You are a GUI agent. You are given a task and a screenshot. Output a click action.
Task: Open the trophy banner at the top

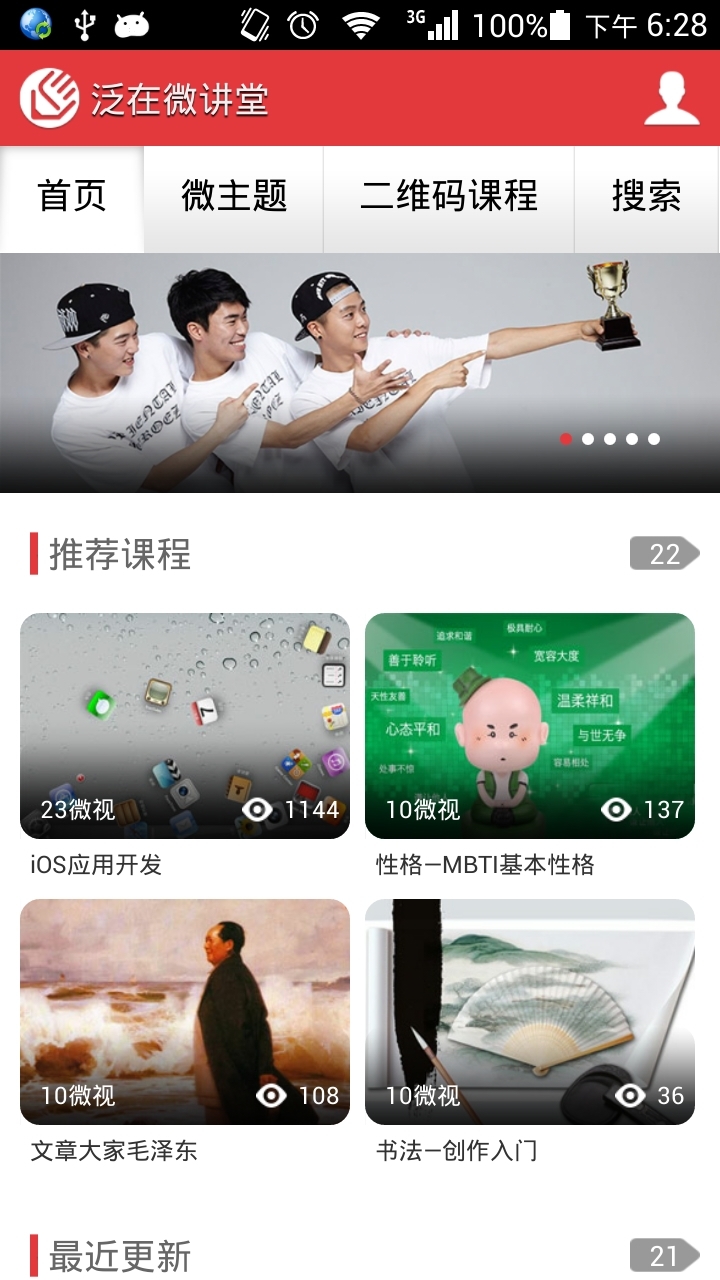pyautogui.click(x=360, y=372)
